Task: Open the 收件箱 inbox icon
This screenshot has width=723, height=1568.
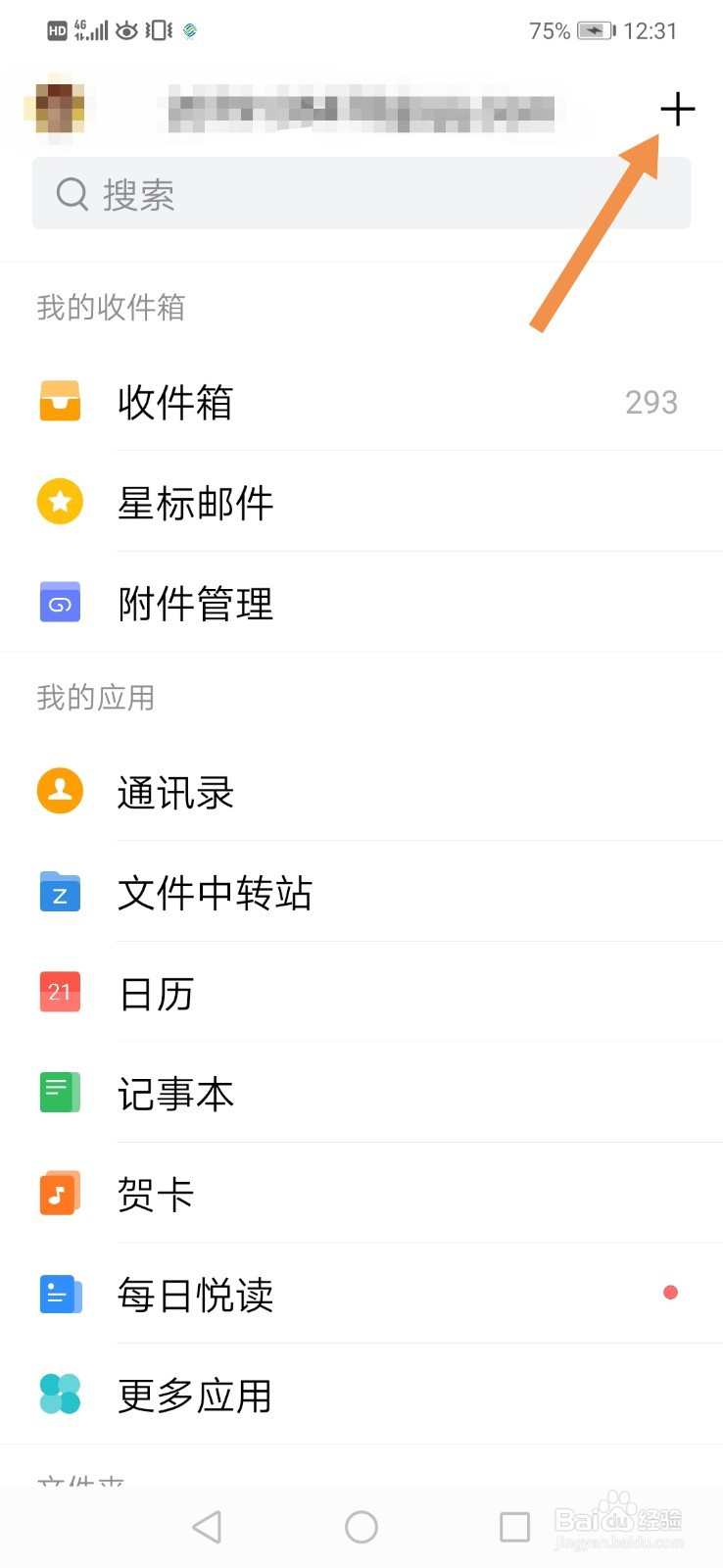Action: pos(59,402)
